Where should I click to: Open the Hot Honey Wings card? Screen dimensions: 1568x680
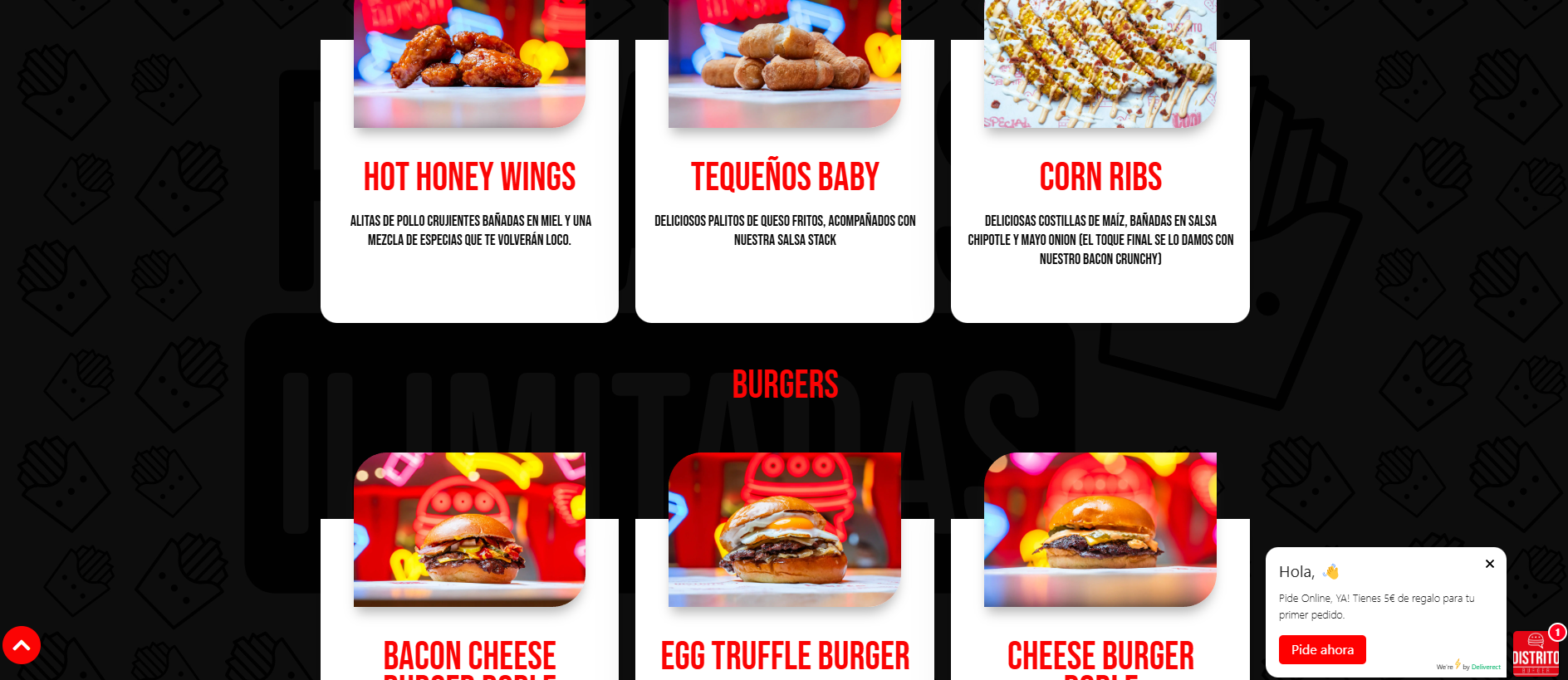(x=469, y=177)
